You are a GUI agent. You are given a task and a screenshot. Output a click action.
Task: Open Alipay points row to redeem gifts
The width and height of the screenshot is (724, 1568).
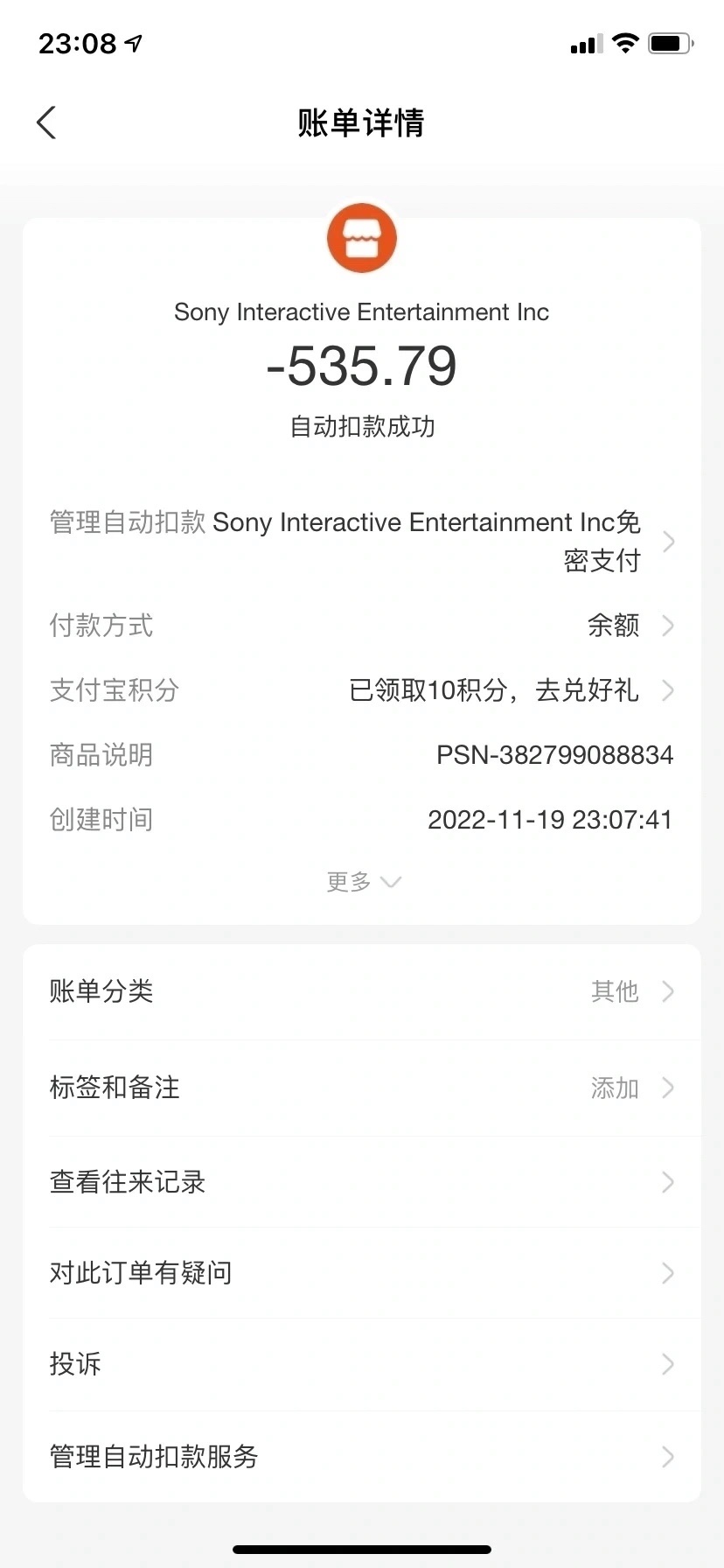[362, 690]
